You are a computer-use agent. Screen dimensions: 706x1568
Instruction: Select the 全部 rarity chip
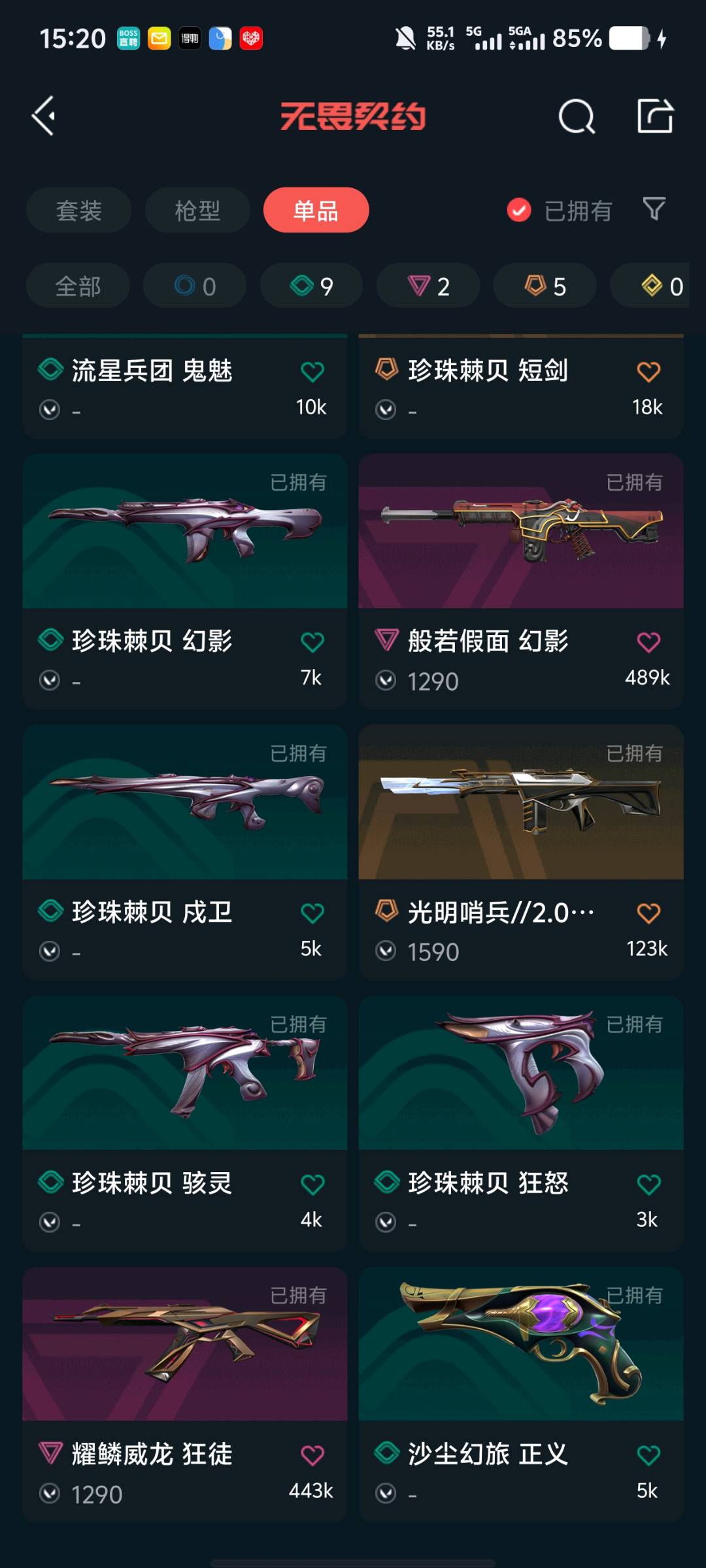(x=78, y=286)
